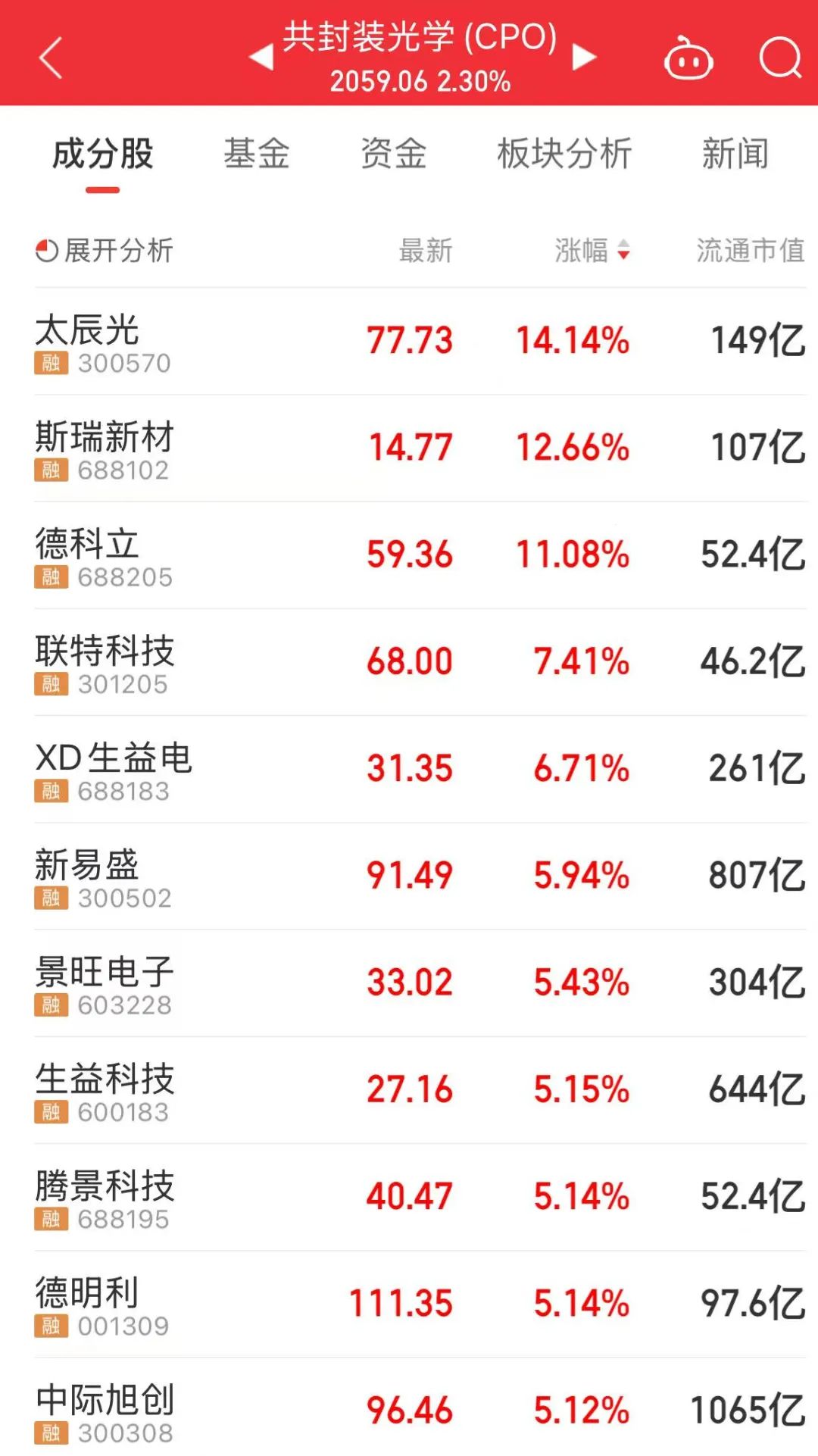The image size is (818, 1456).
Task: View details for 德科立
Action: click(420, 555)
